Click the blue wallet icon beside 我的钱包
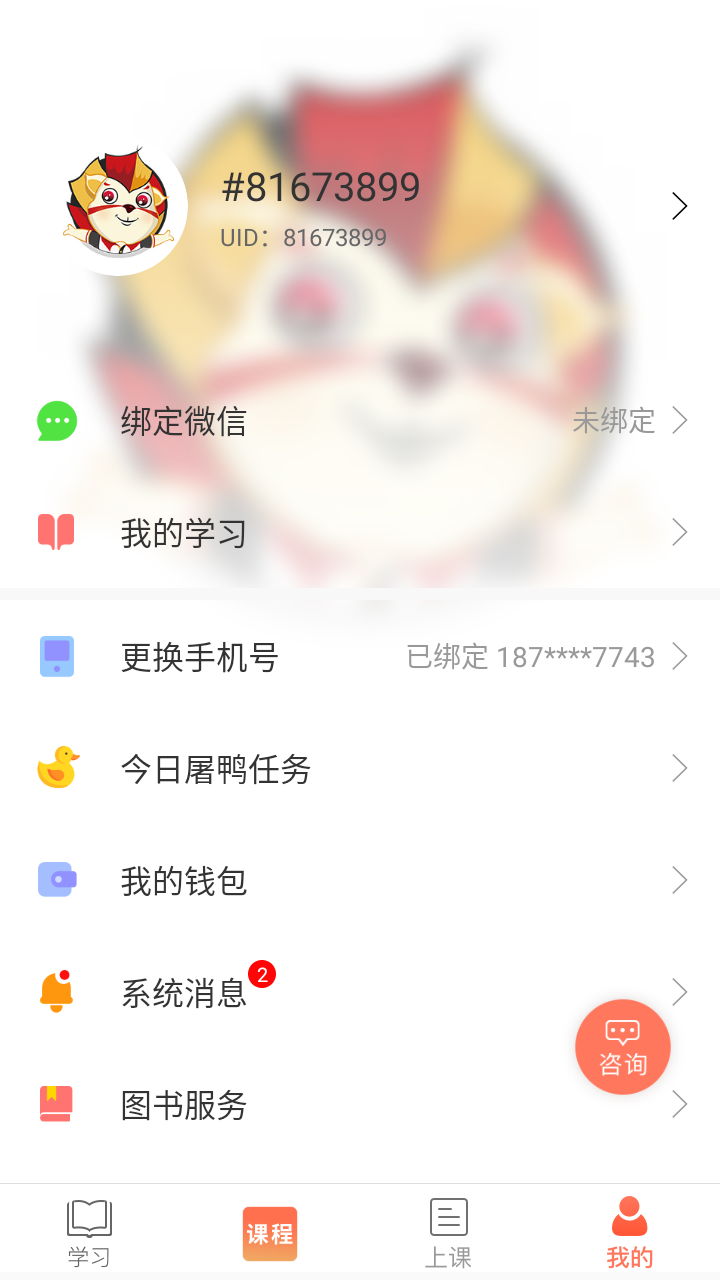720x1280 pixels. tap(57, 880)
